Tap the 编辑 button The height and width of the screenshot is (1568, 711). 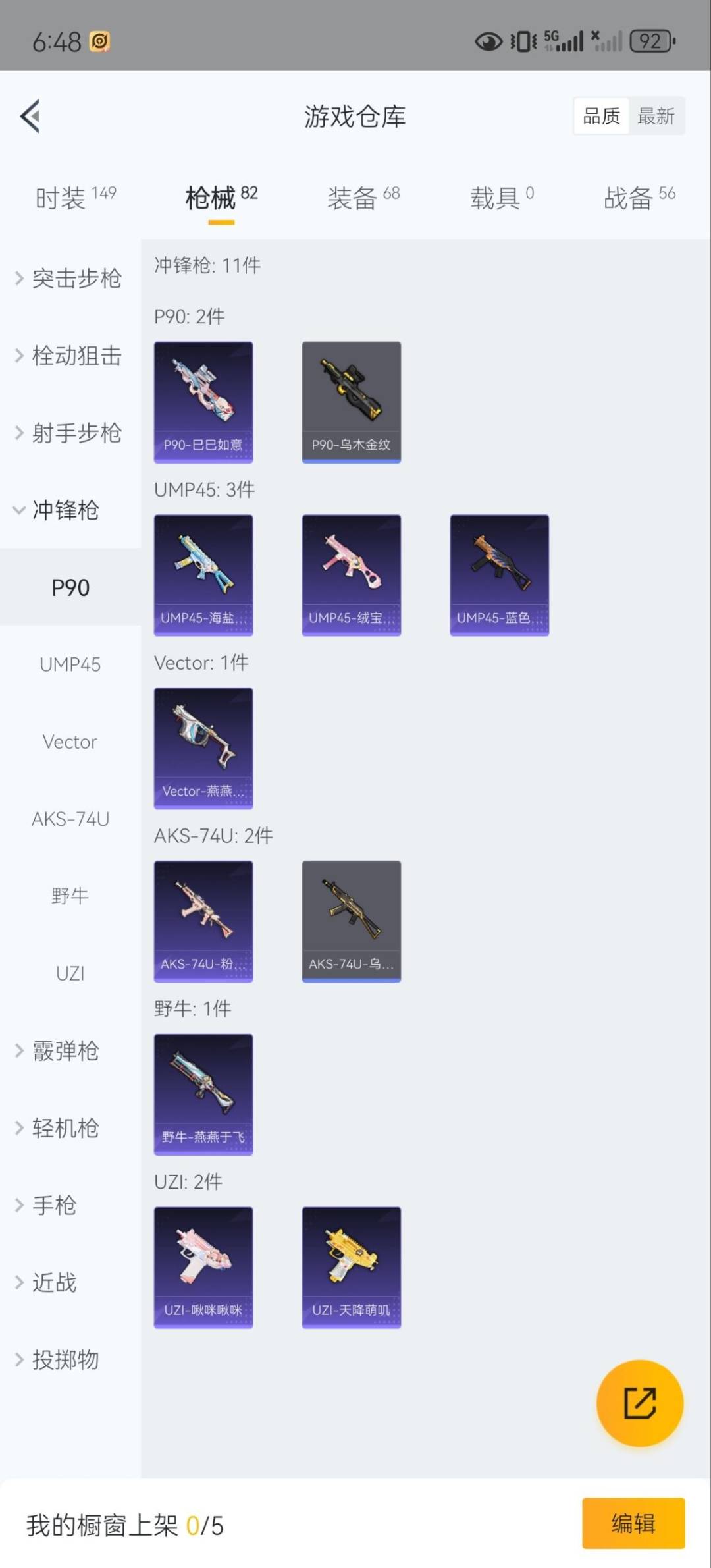point(633,1523)
